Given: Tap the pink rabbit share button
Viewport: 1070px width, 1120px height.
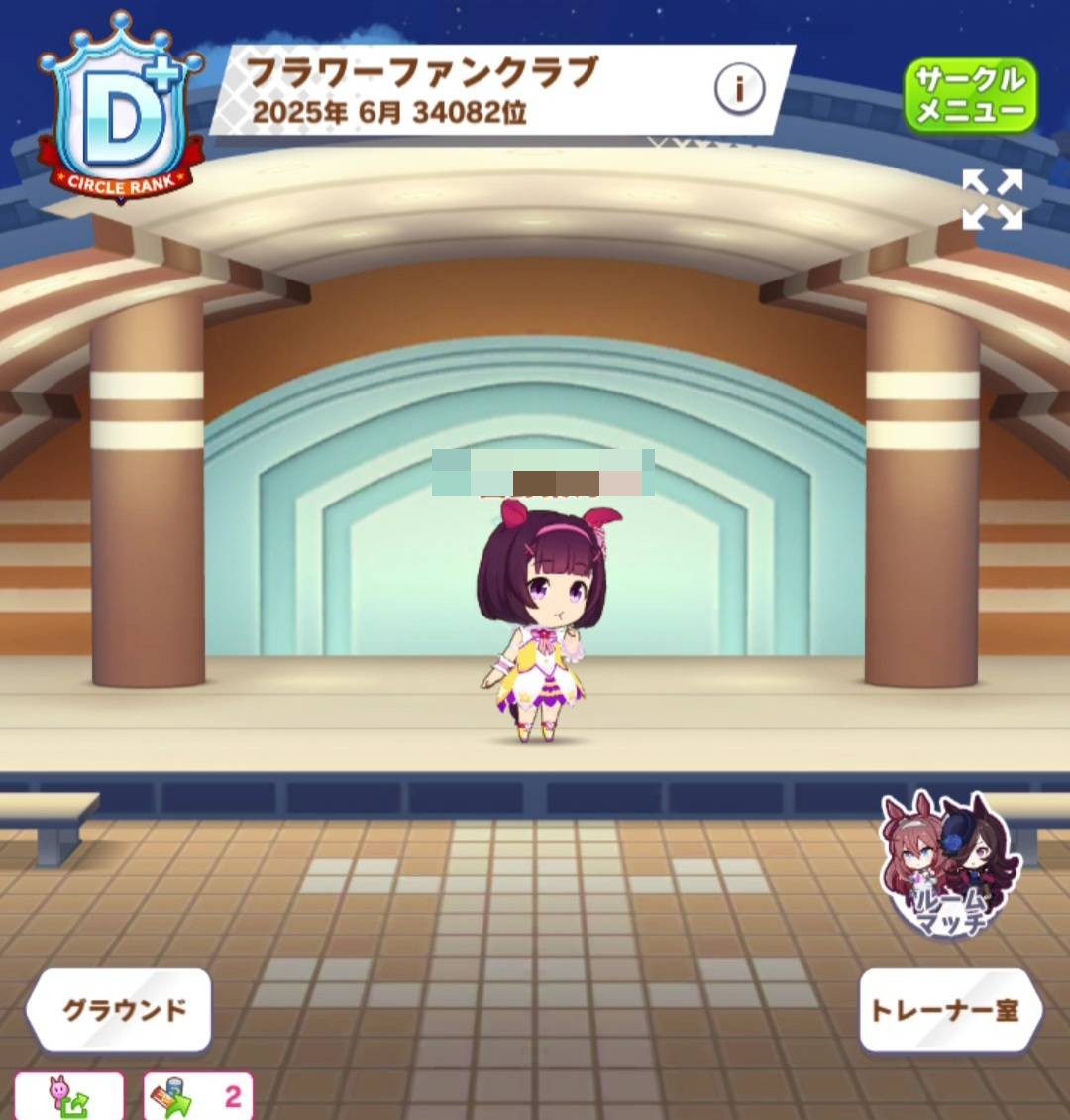Looking at the screenshot, I should (69, 1097).
